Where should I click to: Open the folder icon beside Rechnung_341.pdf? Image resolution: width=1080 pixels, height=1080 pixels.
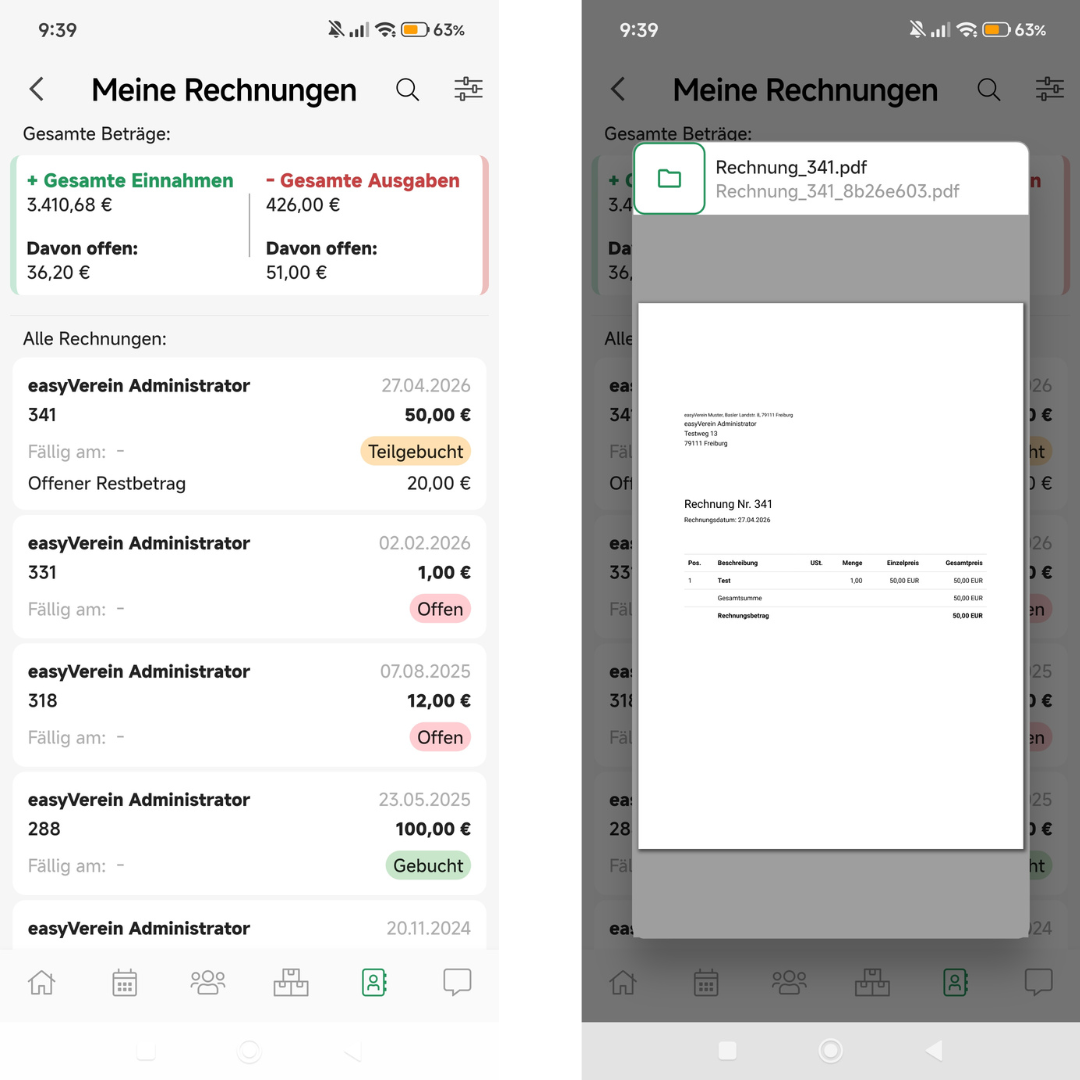669,179
